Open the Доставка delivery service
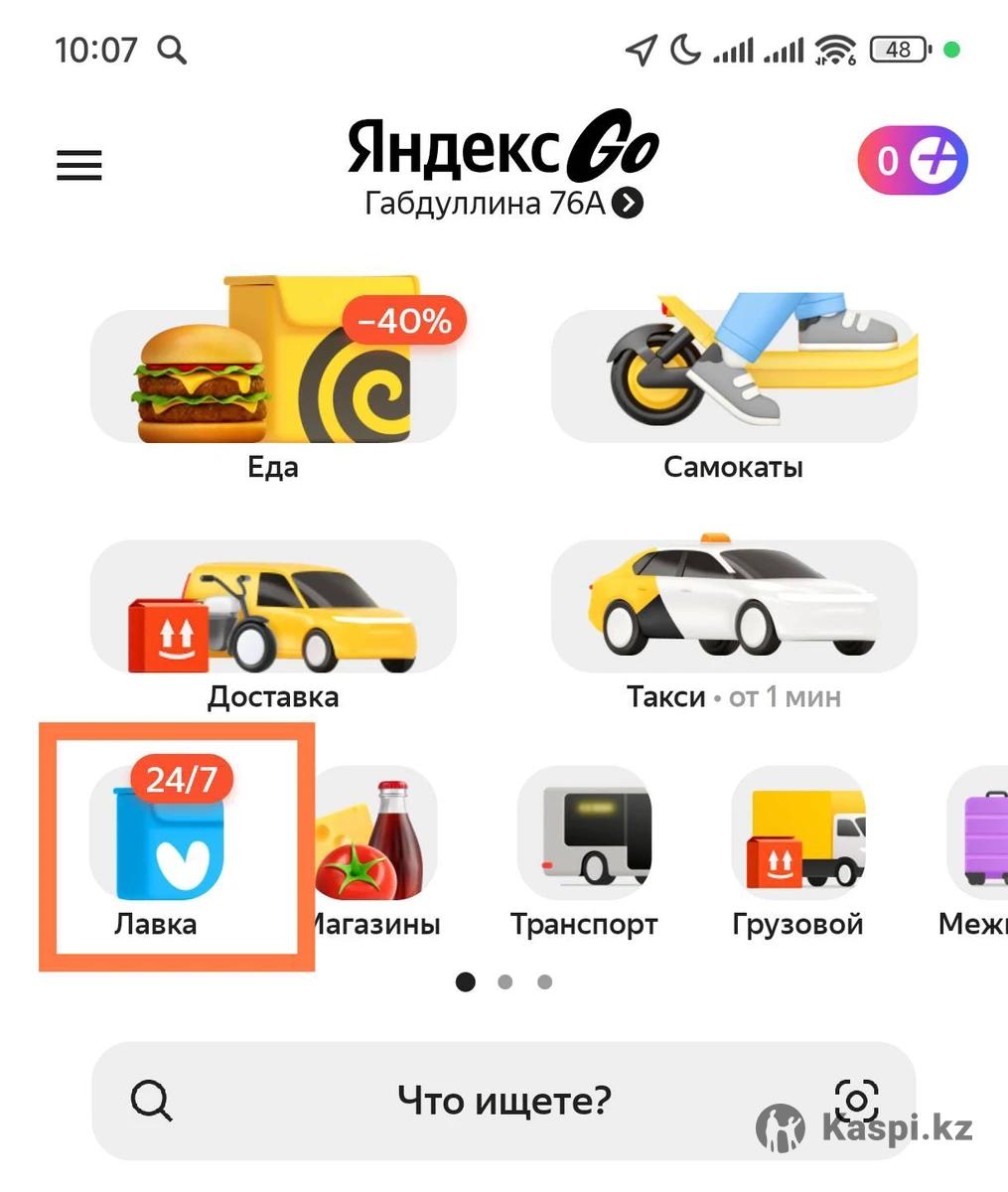 pos(273,608)
